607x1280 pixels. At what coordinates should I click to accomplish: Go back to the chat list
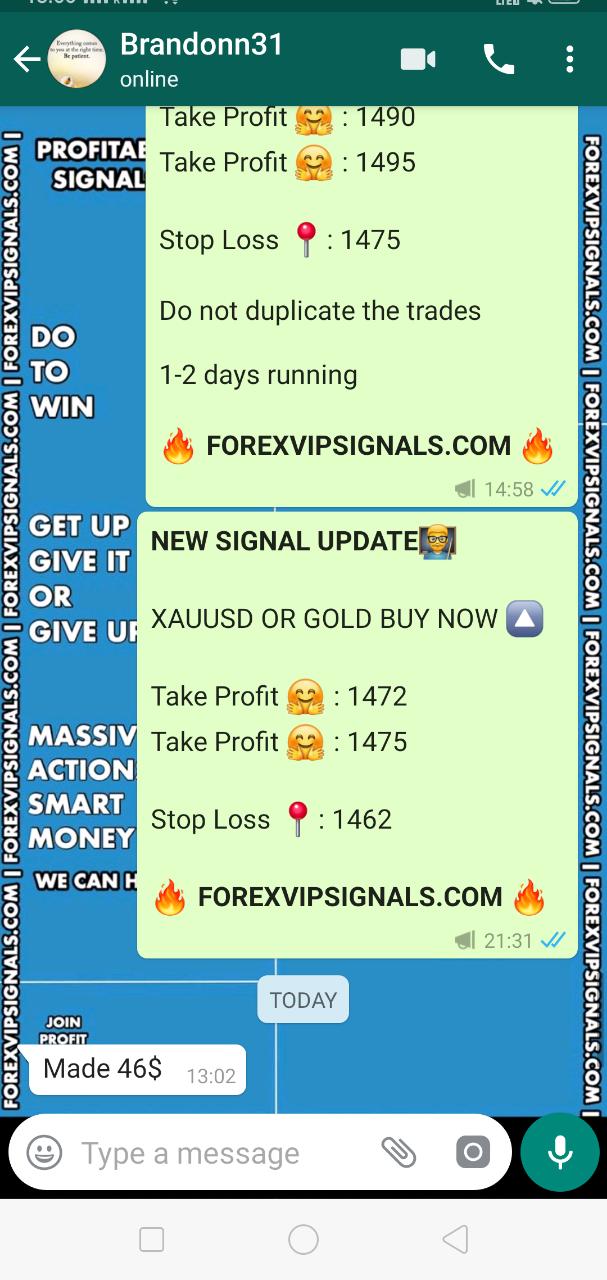[x=26, y=60]
